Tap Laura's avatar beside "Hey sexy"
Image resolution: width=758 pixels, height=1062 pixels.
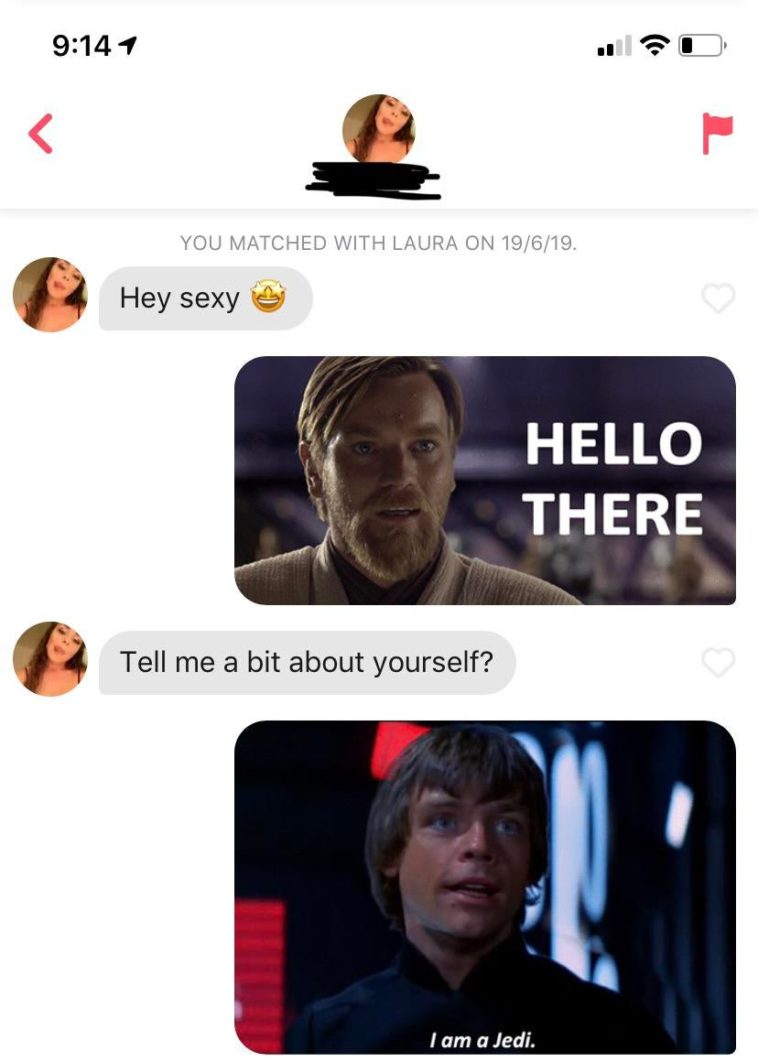point(50,295)
